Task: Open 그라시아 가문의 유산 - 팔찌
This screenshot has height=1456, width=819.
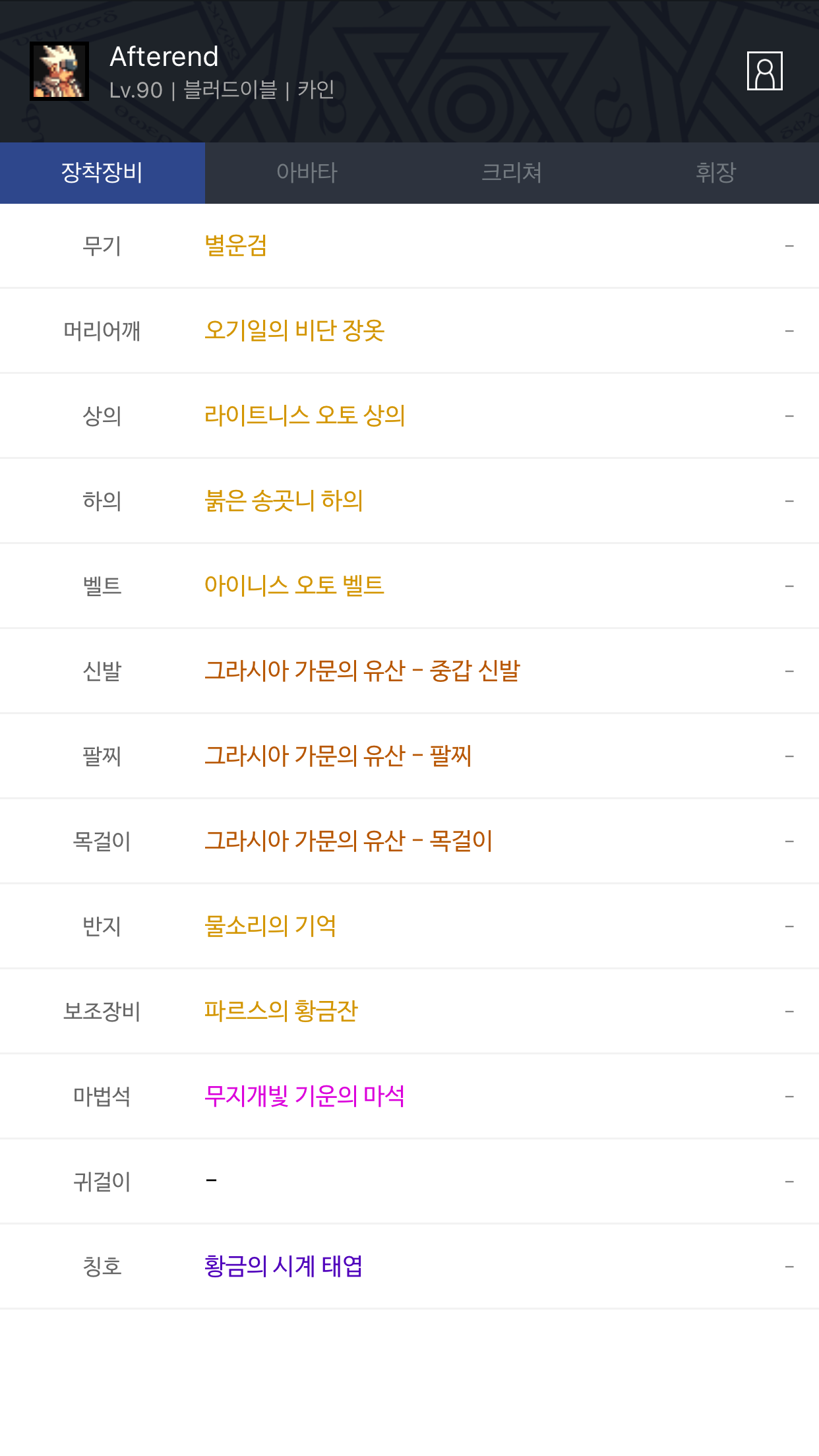Action: [x=338, y=756]
